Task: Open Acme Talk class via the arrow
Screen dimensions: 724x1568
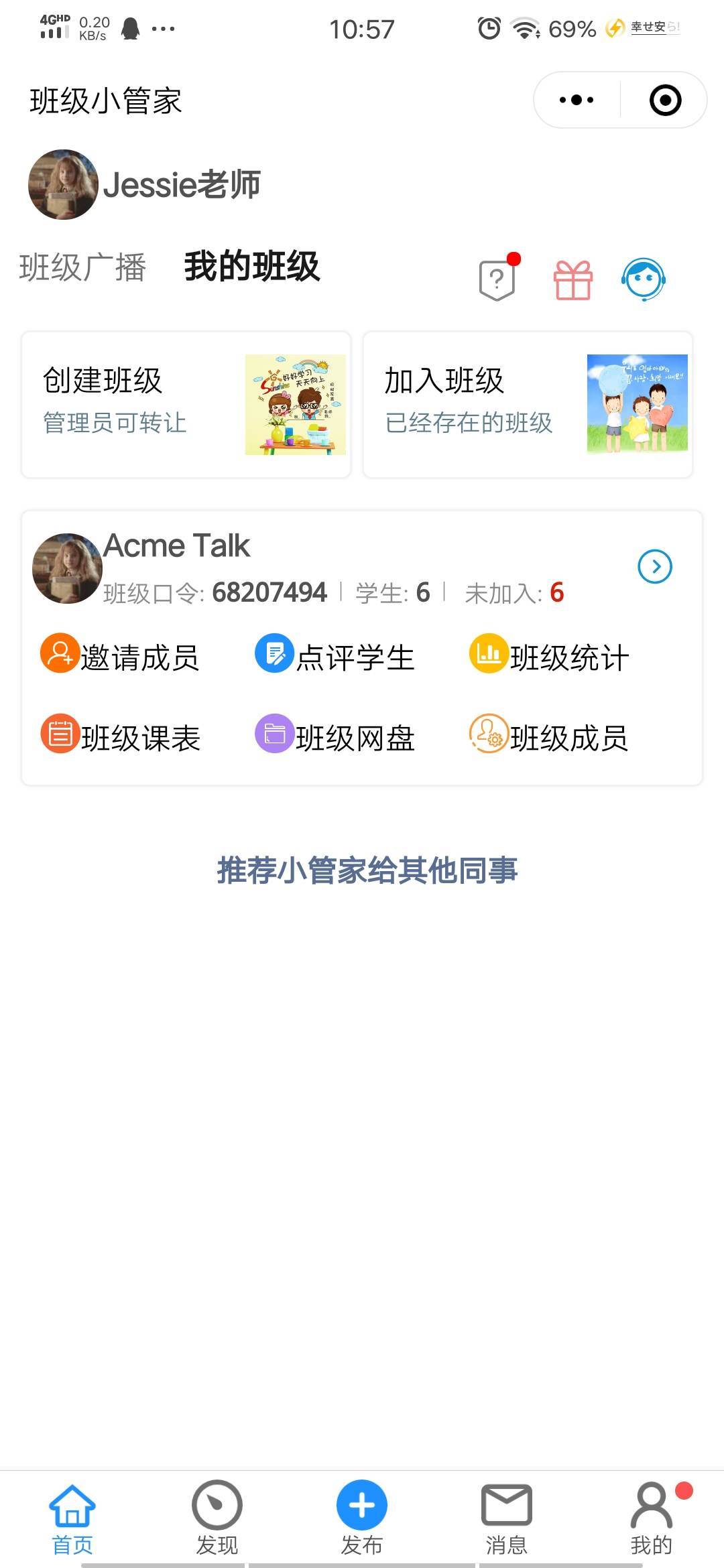Action: (x=655, y=567)
